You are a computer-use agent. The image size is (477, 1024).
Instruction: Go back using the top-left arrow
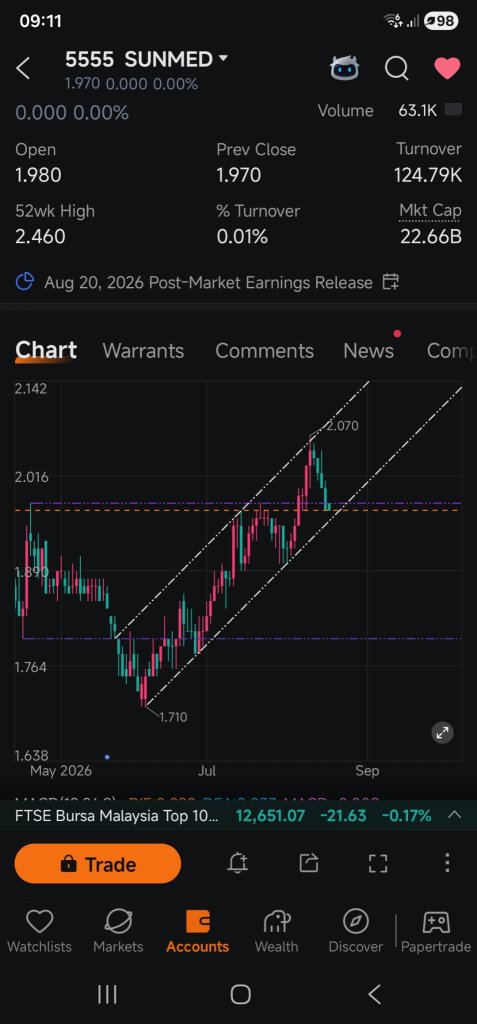click(23, 68)
